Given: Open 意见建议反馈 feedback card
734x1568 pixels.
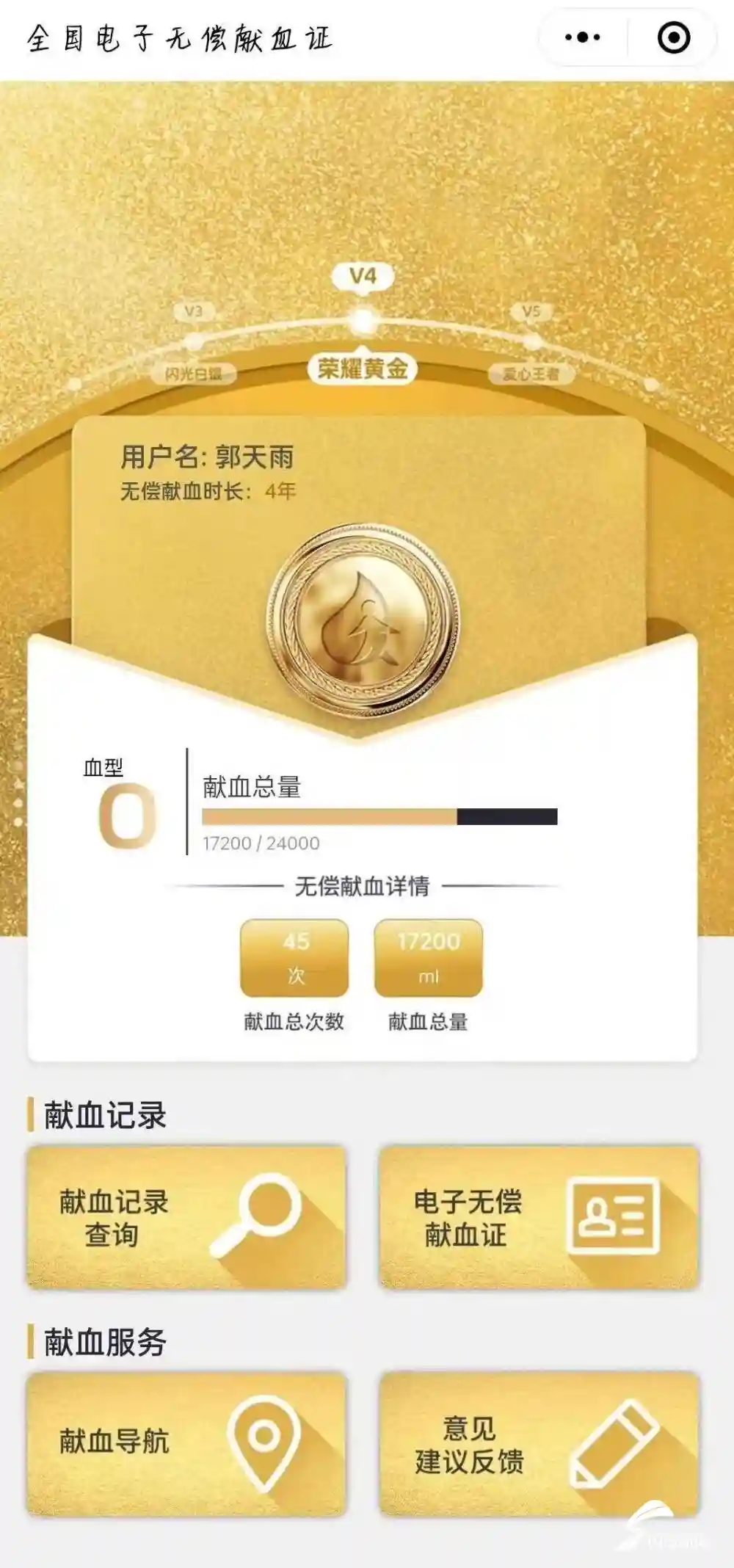Looking at the screenshot, I should click(x=539, y=1442).
